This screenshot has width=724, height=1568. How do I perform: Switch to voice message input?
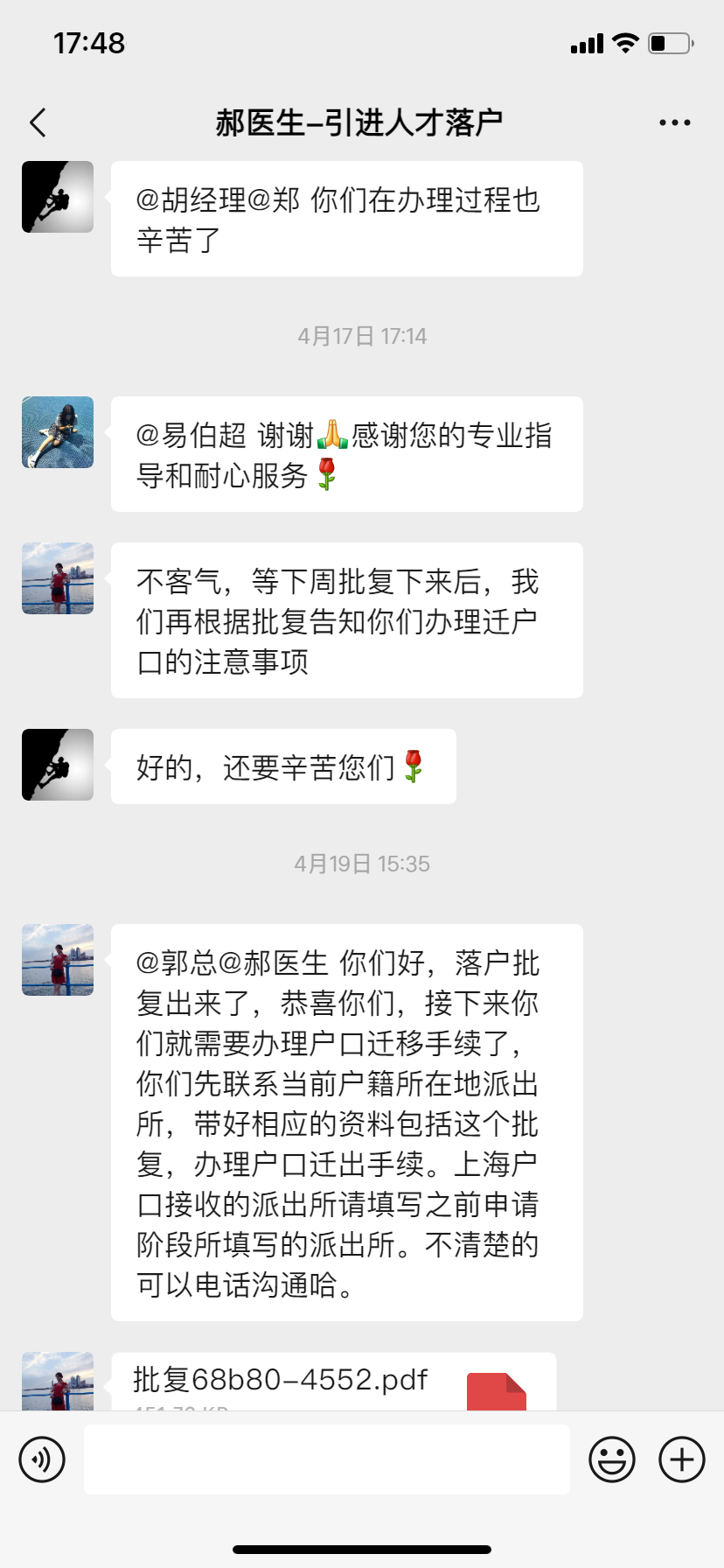coord(42,1459)
